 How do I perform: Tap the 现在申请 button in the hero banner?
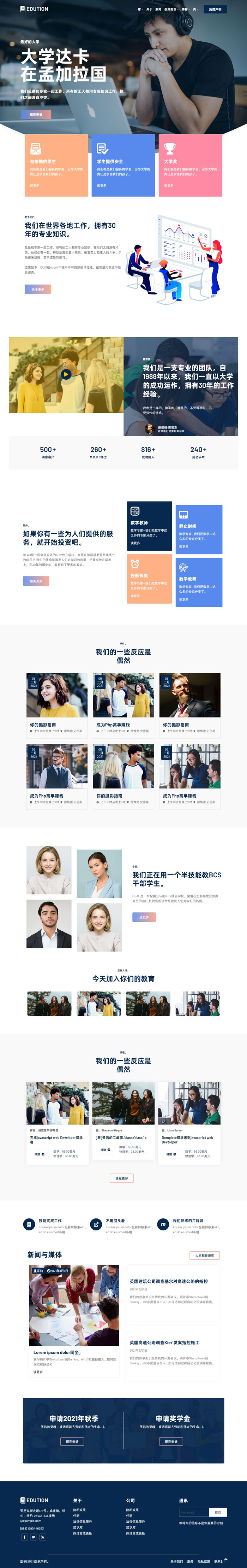pyautogui.click(x=36, y=114)
